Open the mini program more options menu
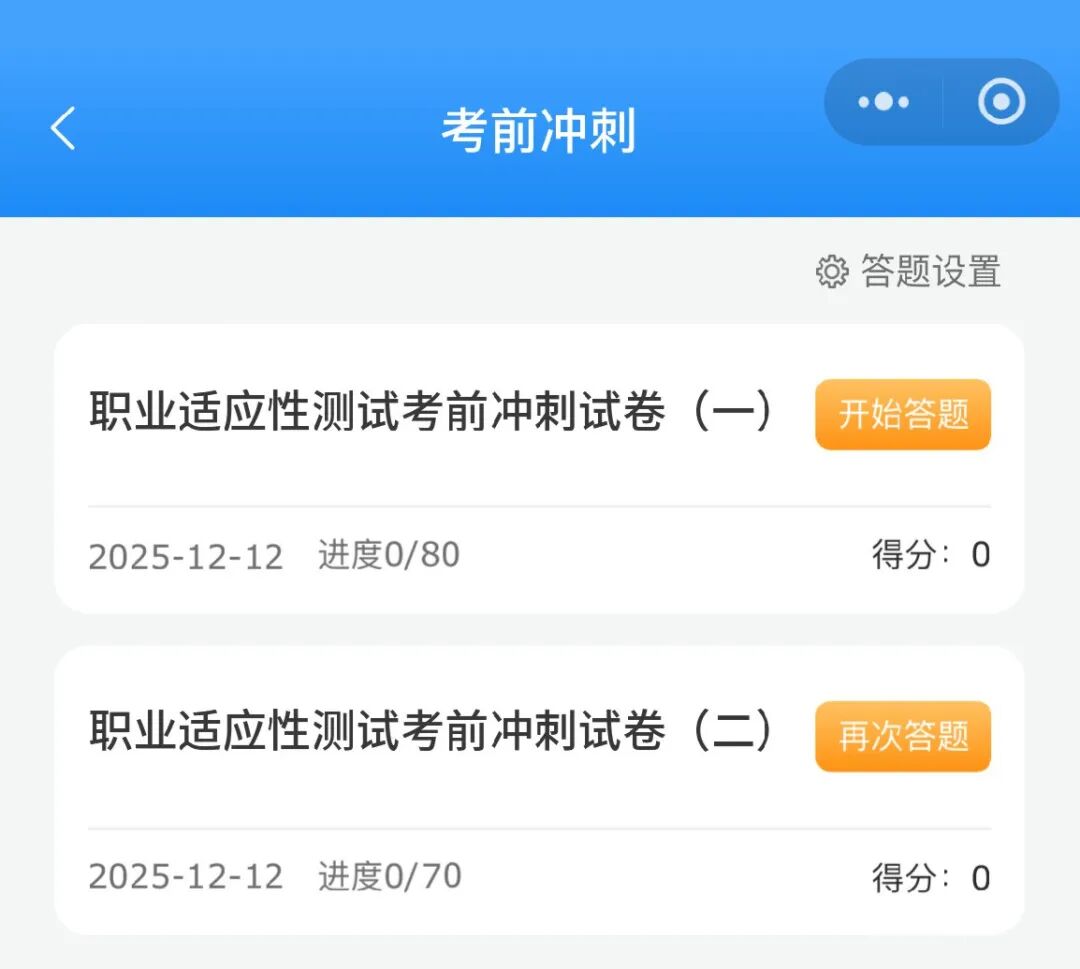The image size is (1080, 969). 884,102
